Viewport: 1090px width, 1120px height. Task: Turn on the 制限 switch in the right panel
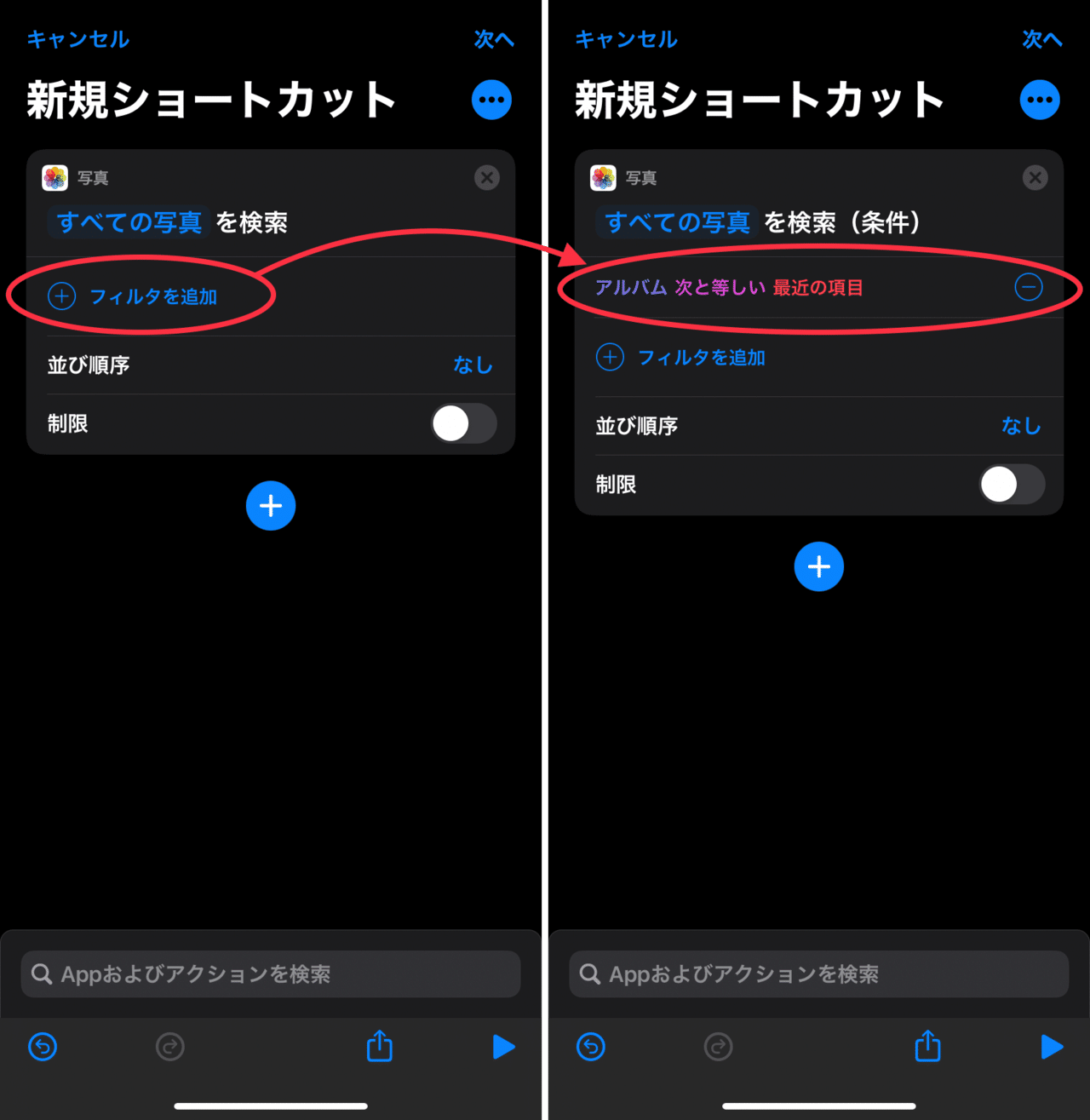point(1012,484)
